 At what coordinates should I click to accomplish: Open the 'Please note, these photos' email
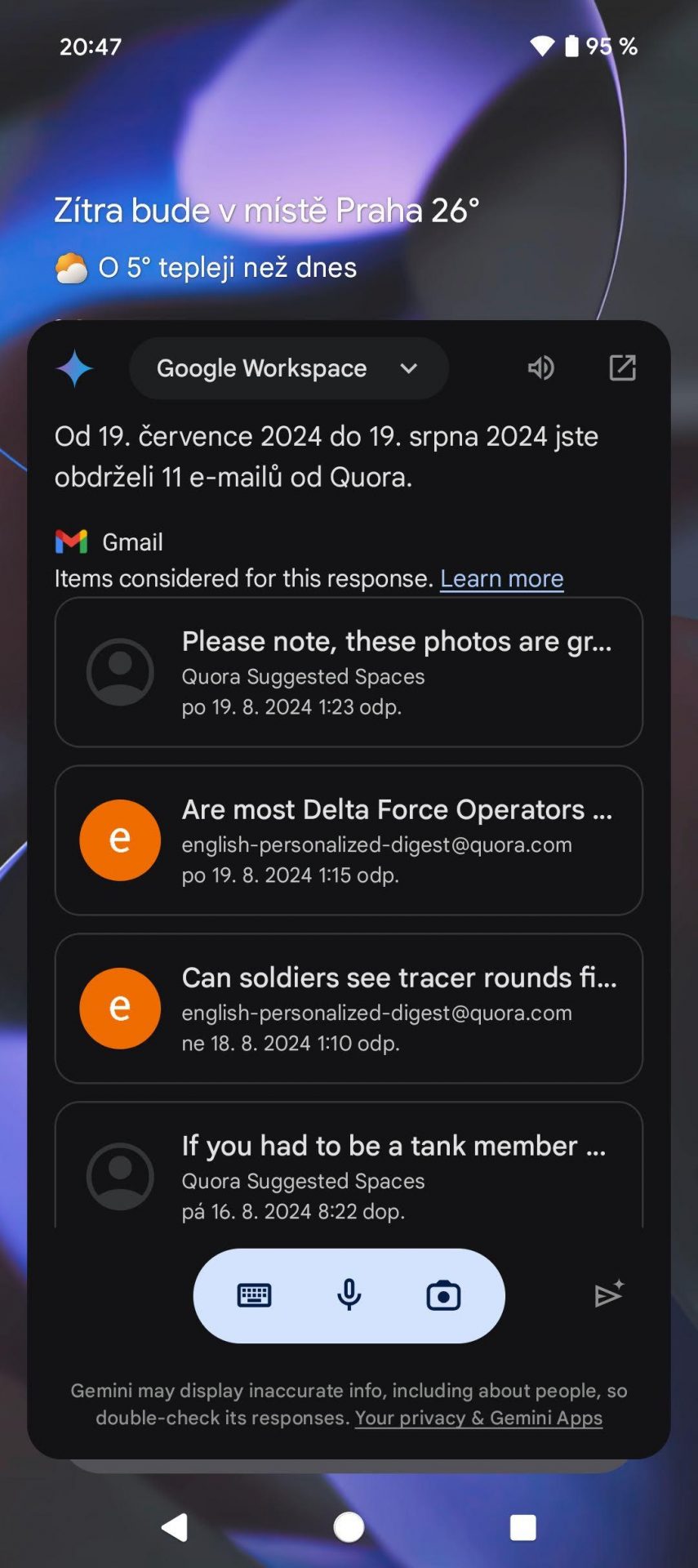tap(349, 672)
